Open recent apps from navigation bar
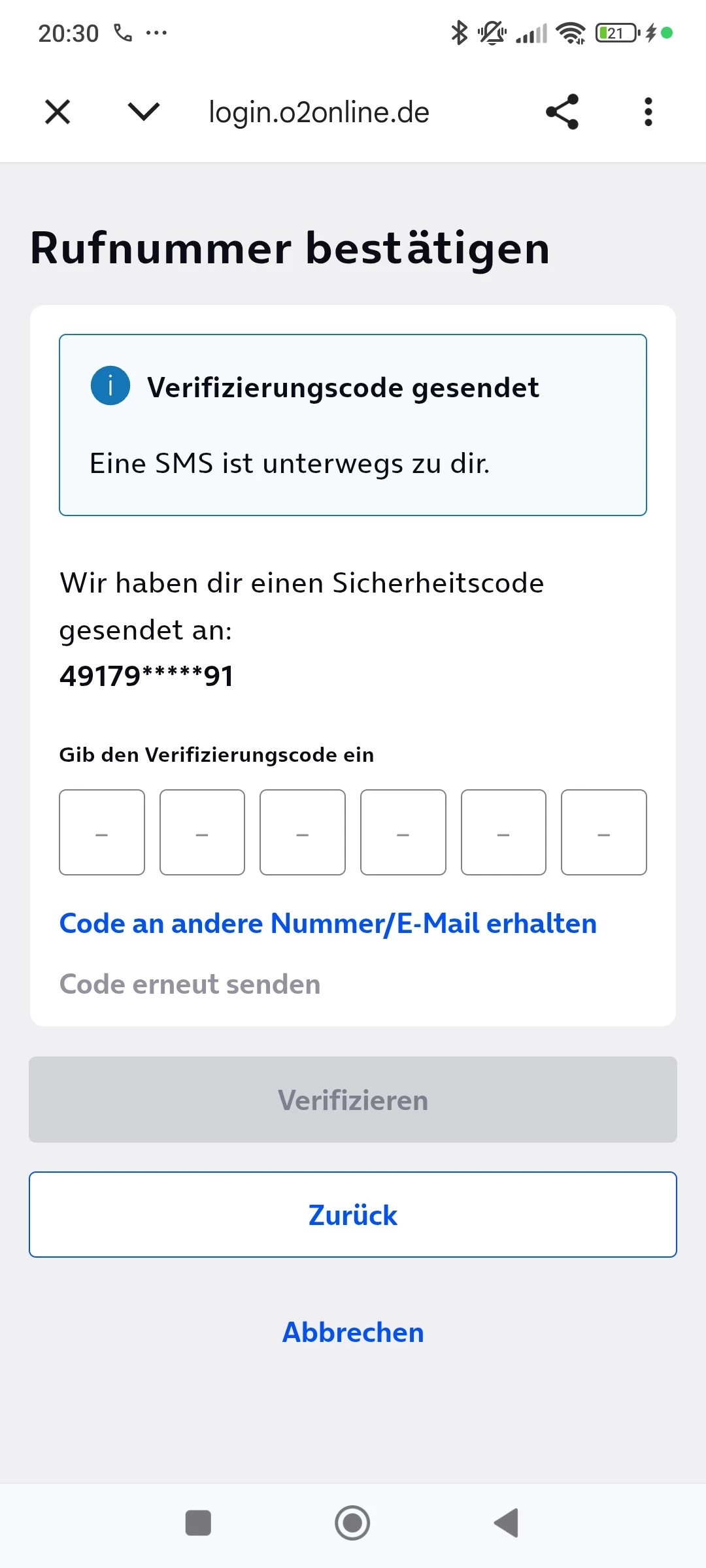 coord(198,1523)
